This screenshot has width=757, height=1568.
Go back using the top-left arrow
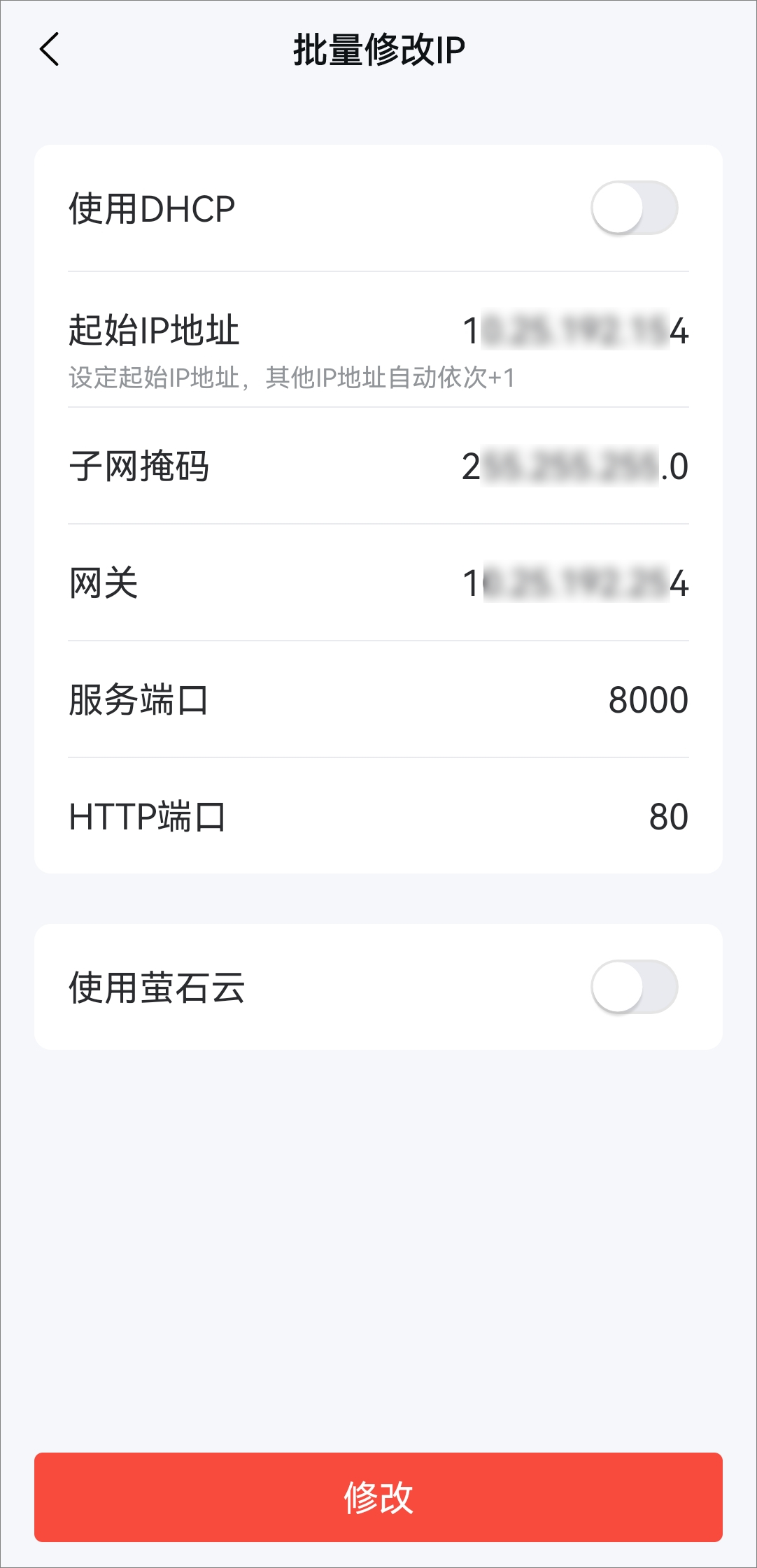pos(50,50)
